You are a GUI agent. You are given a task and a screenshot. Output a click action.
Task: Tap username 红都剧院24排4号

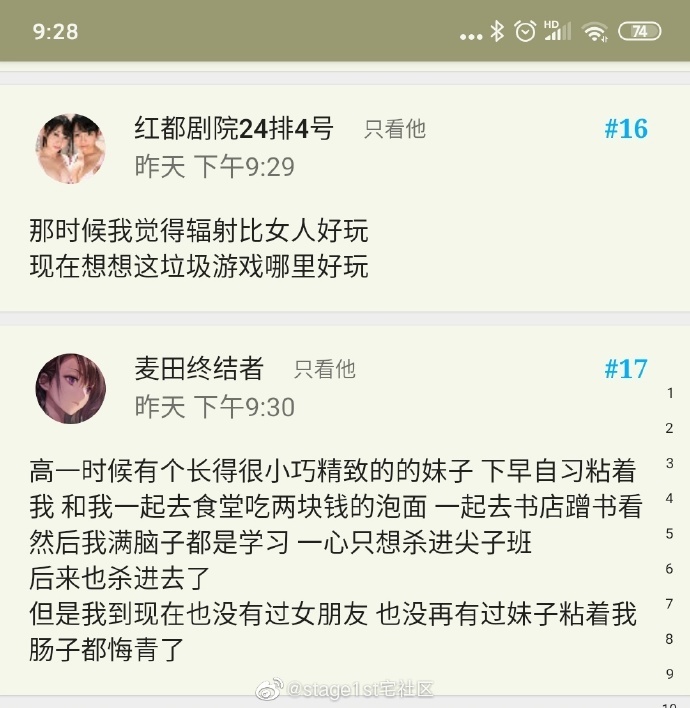pyautogui.click(x=234, y=128)
